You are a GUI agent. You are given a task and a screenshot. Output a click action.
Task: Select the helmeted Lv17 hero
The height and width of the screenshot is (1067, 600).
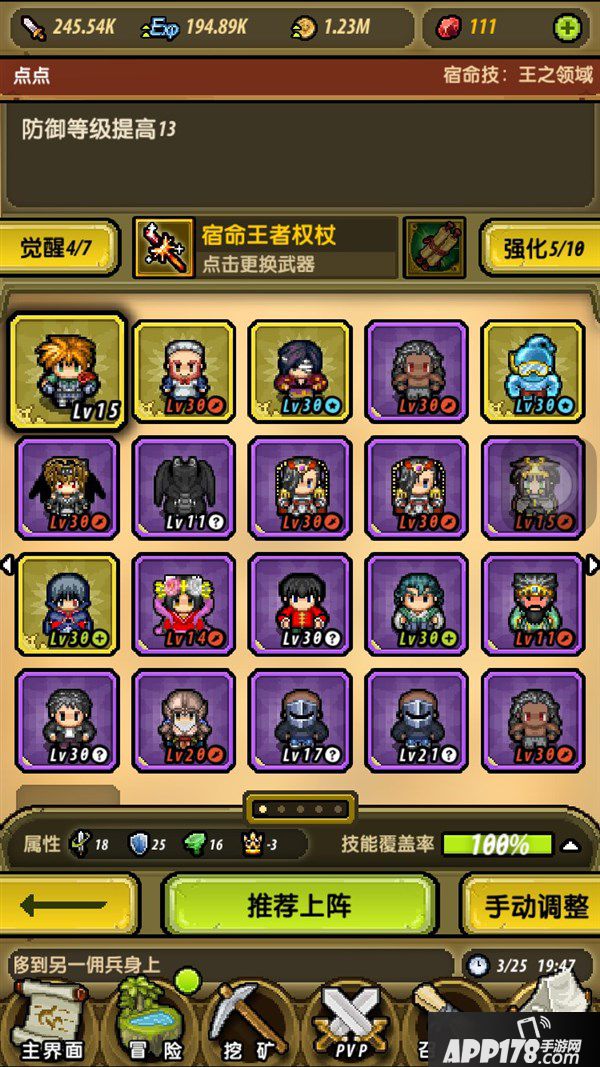(x=300, y=720)
